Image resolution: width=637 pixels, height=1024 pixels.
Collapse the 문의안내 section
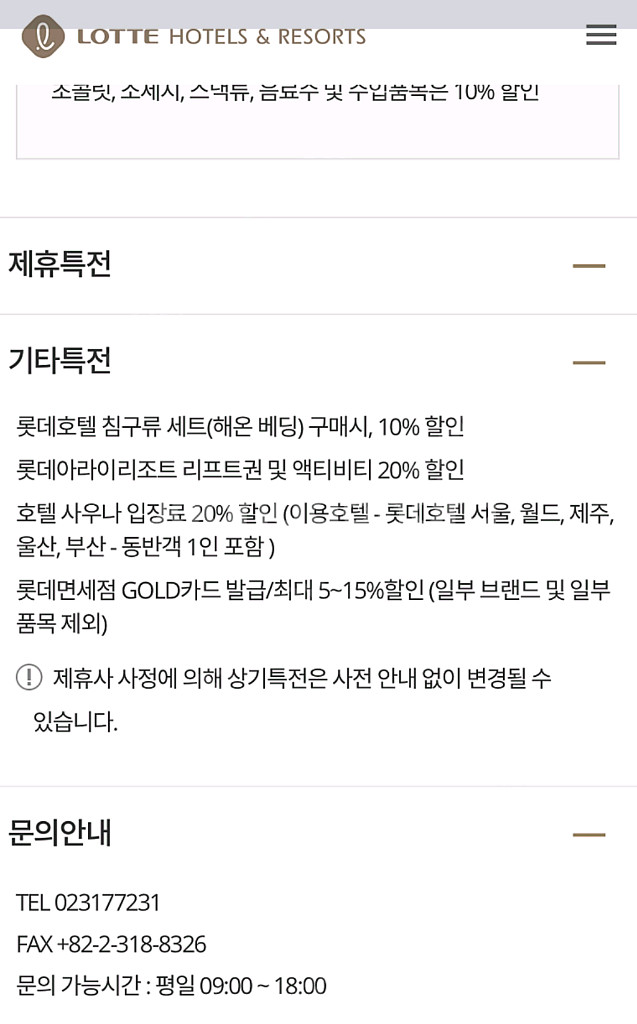point(589,834)
